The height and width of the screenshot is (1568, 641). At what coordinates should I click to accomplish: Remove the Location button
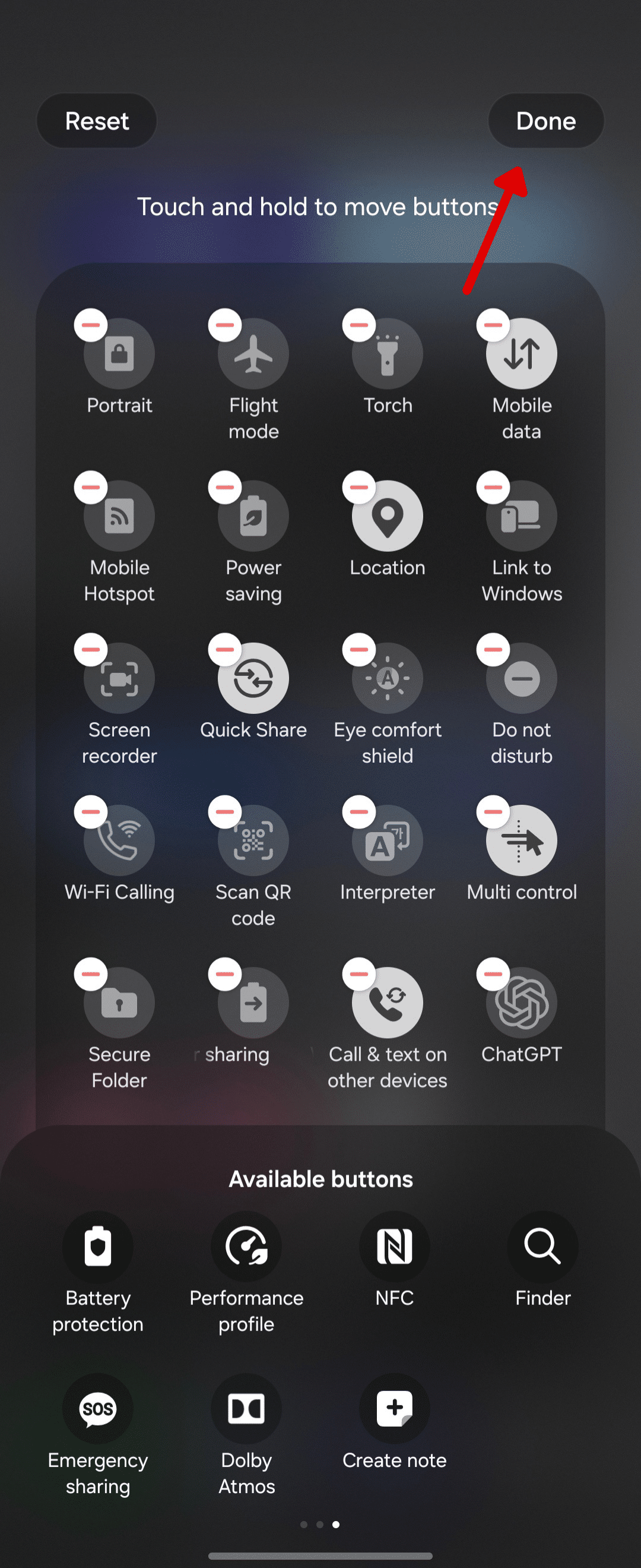click(359, 488)
